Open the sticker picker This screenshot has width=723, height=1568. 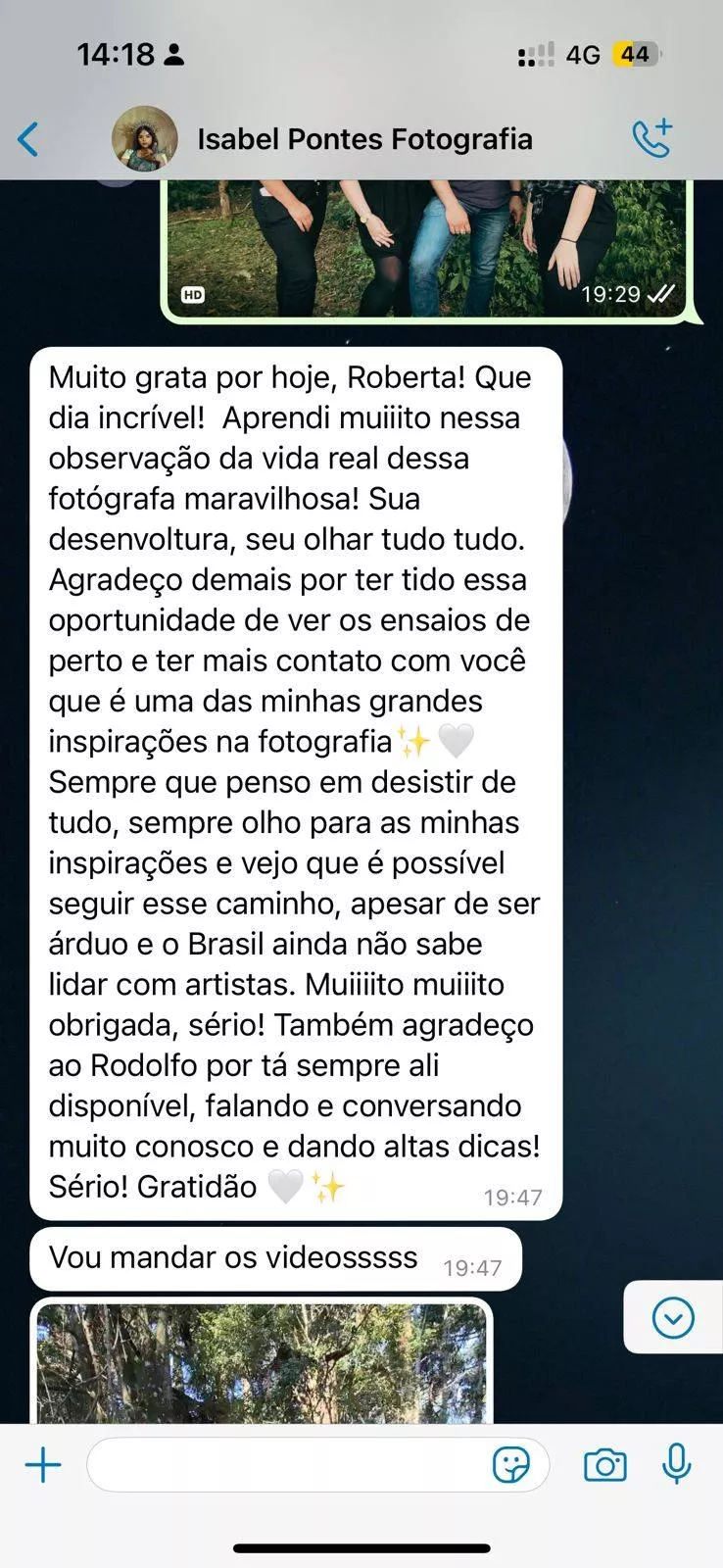pos(510,1466)
